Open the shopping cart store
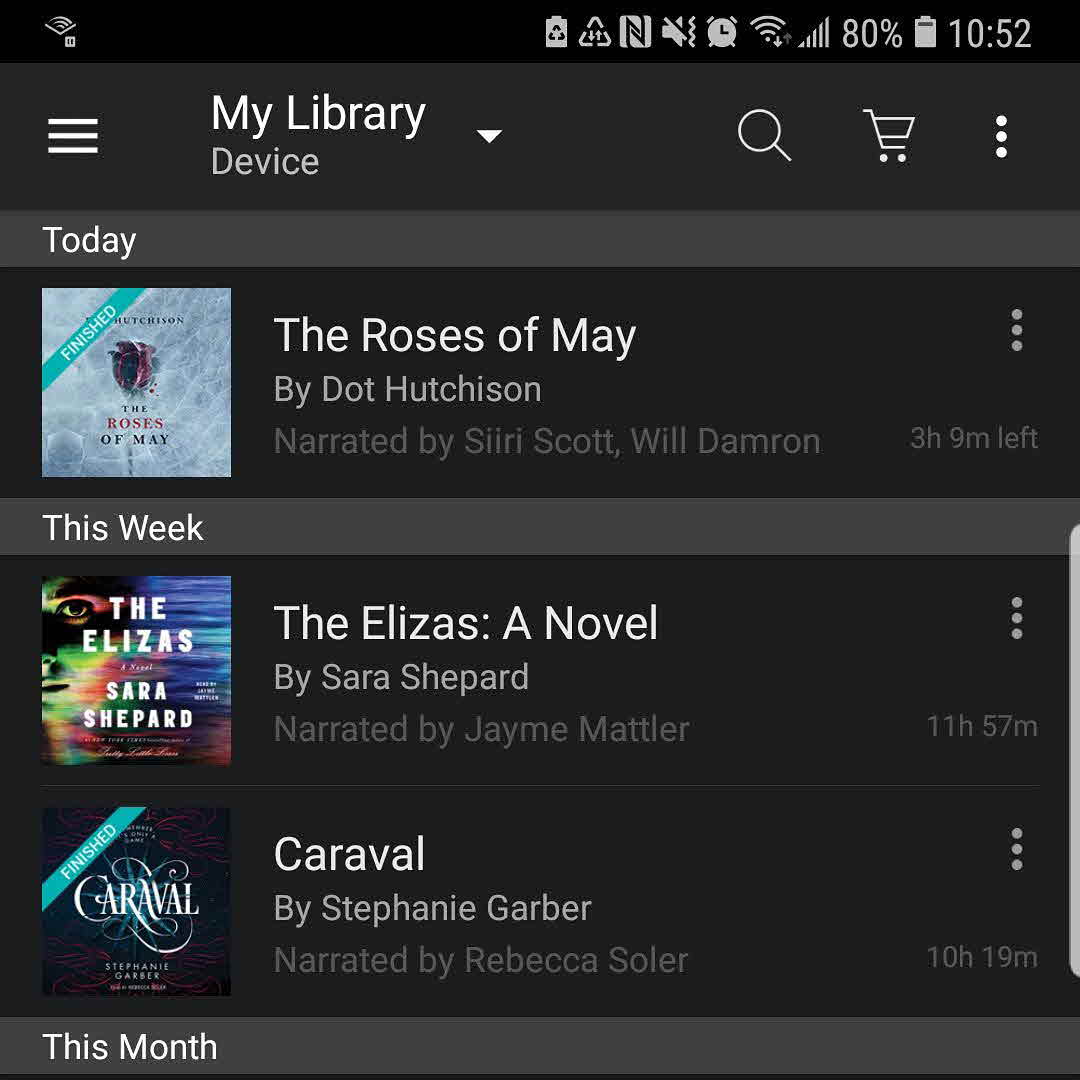 click(x=888, y=136)
